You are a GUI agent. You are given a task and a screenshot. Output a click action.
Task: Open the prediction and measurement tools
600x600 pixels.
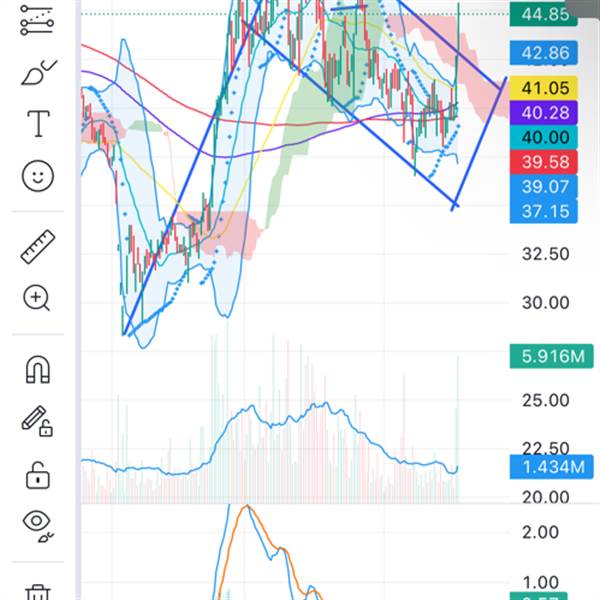[38, 20]
